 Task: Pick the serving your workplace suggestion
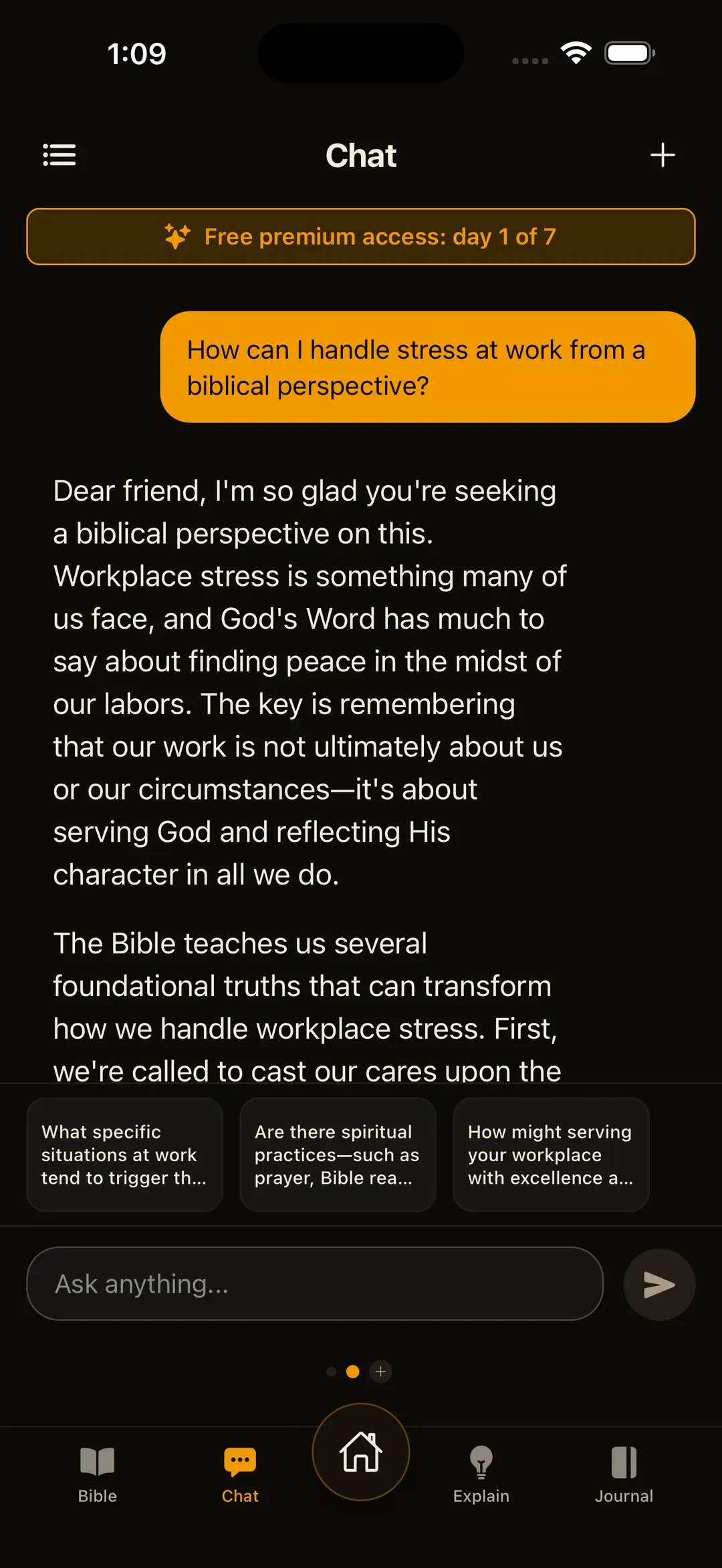click(x=551, y=1154)
